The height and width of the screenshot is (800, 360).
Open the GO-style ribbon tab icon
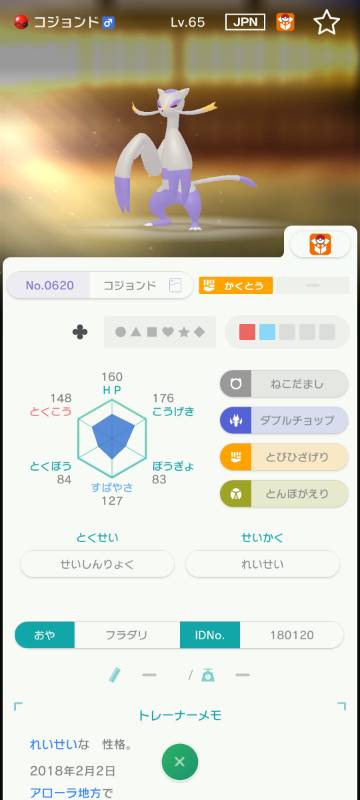(320, 245)
